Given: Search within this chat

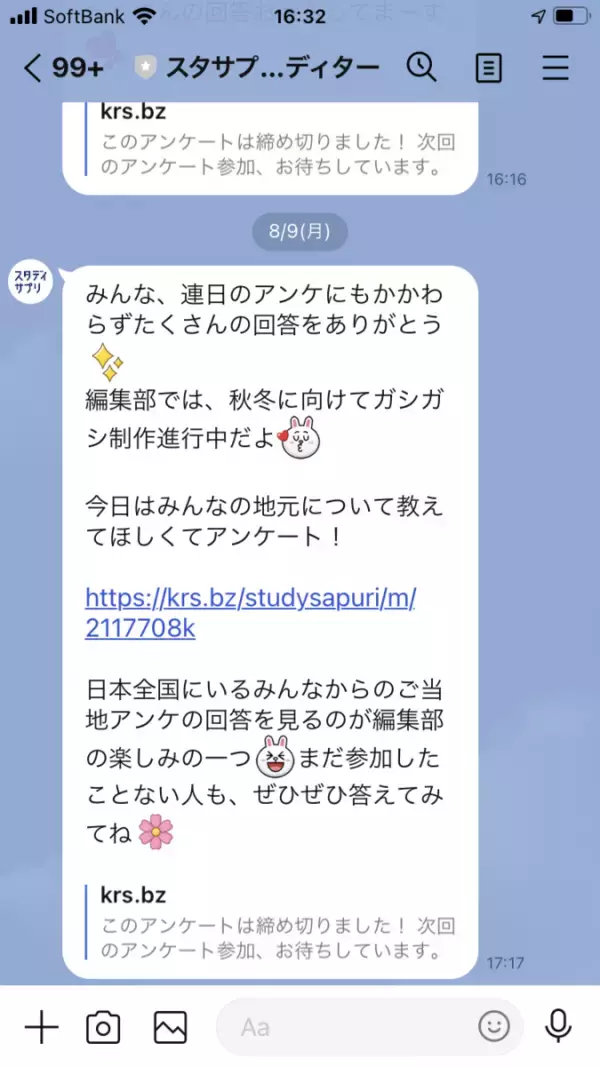Looking at the screenshot, I should click(421, 68).
